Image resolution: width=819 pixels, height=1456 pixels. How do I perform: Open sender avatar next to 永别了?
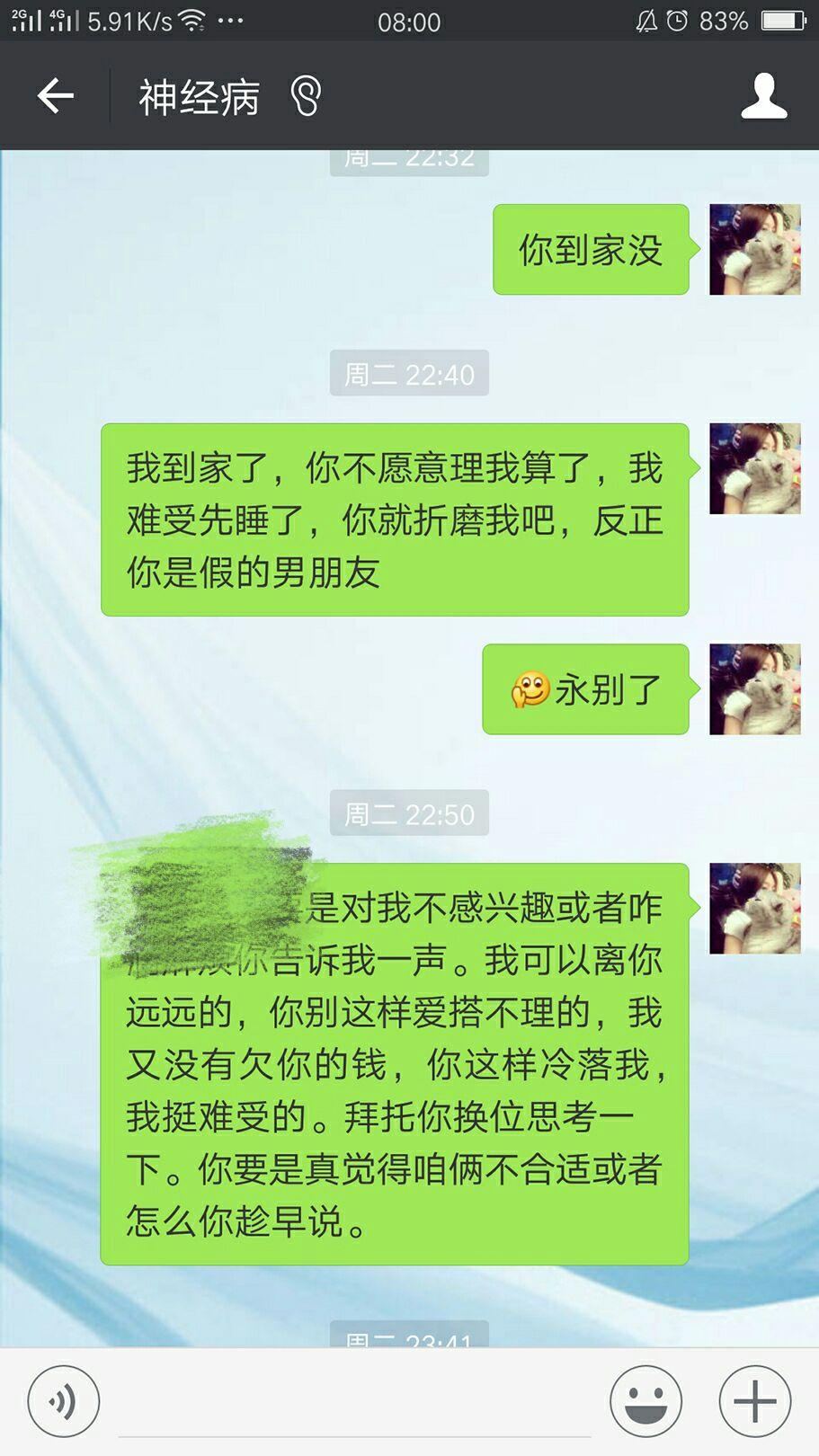(754, 688)
